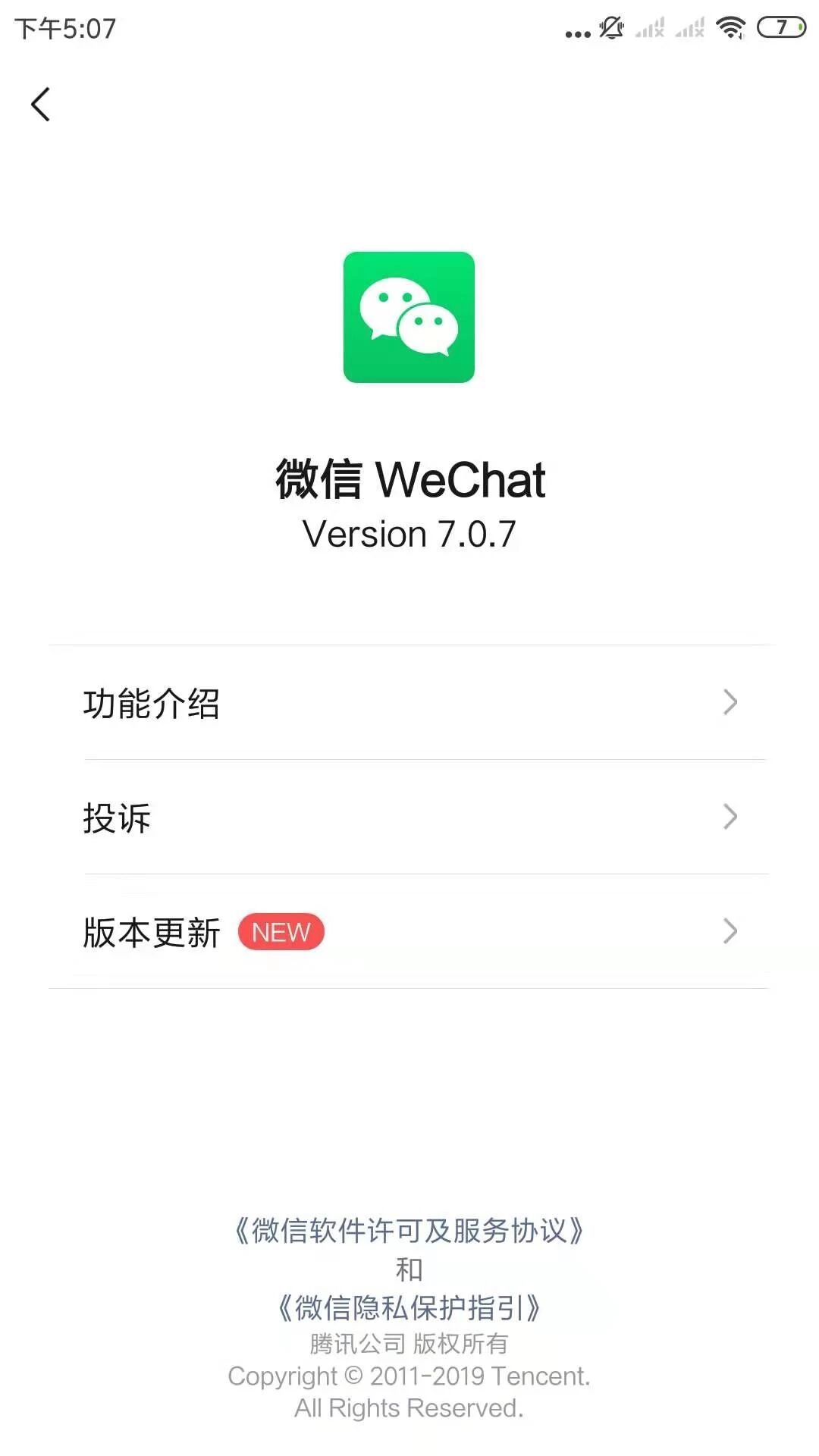Go back using the top-left arrow

(41, 105)
